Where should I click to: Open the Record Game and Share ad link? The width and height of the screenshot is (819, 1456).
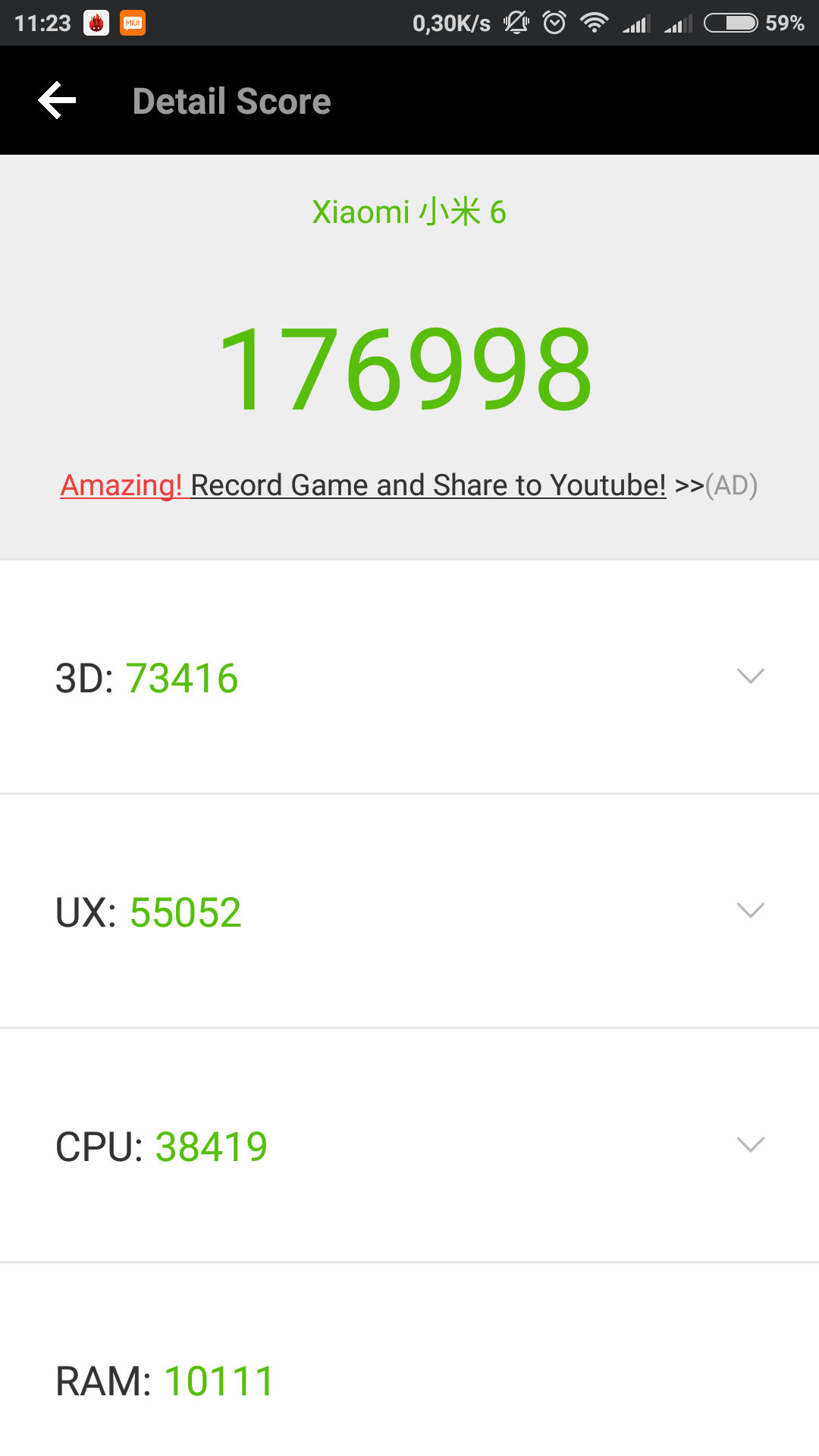[409, 485]
